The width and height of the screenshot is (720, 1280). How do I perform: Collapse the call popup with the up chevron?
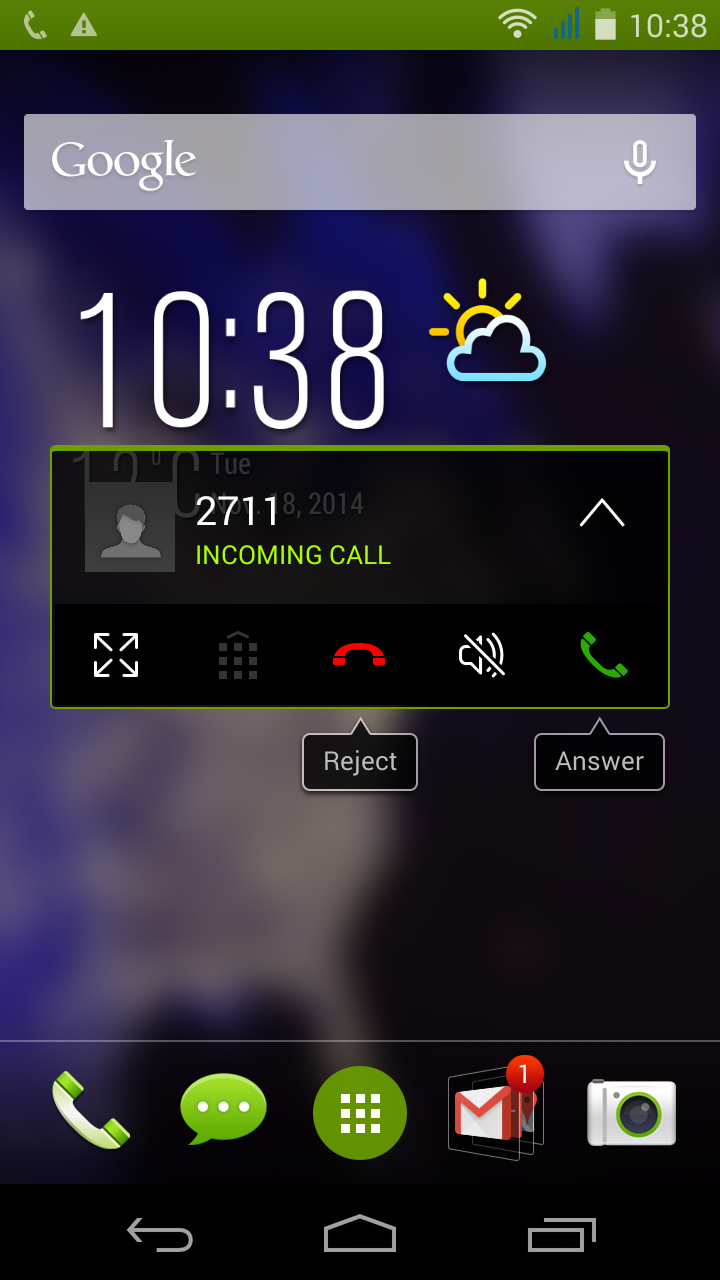click(602, 512)
